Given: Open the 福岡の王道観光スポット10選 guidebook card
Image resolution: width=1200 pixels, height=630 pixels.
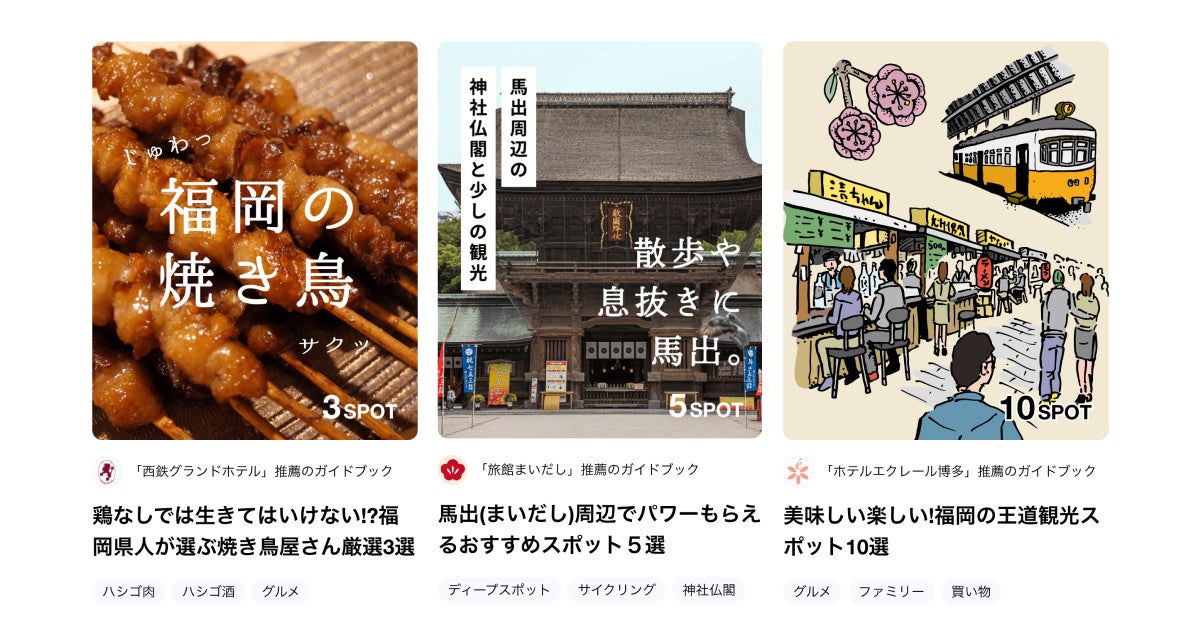Looking at the screenshot, I should [945, 240].
